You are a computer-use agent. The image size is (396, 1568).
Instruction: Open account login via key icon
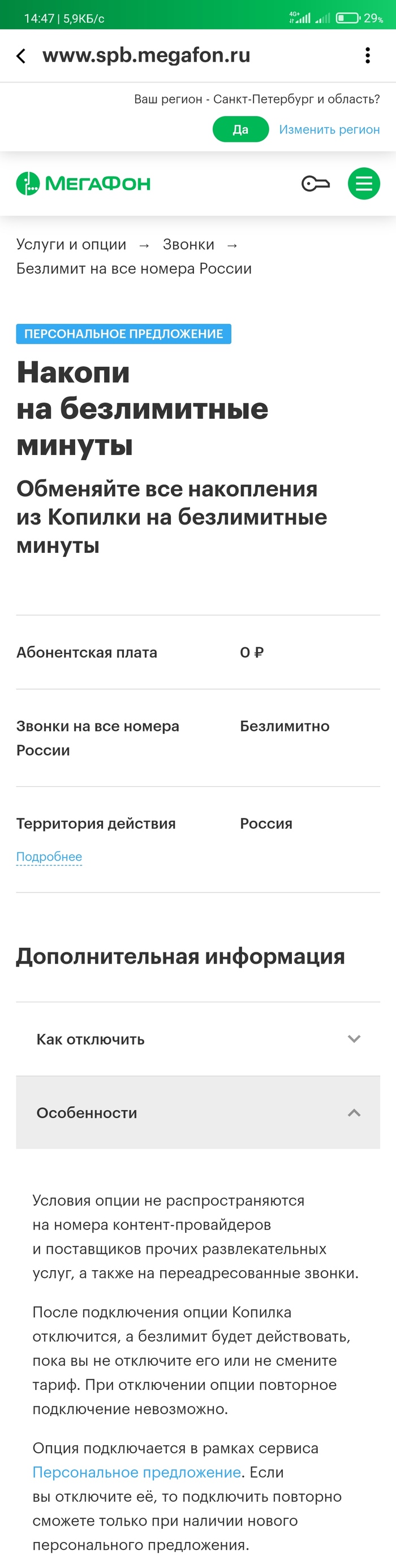point(316,183)
